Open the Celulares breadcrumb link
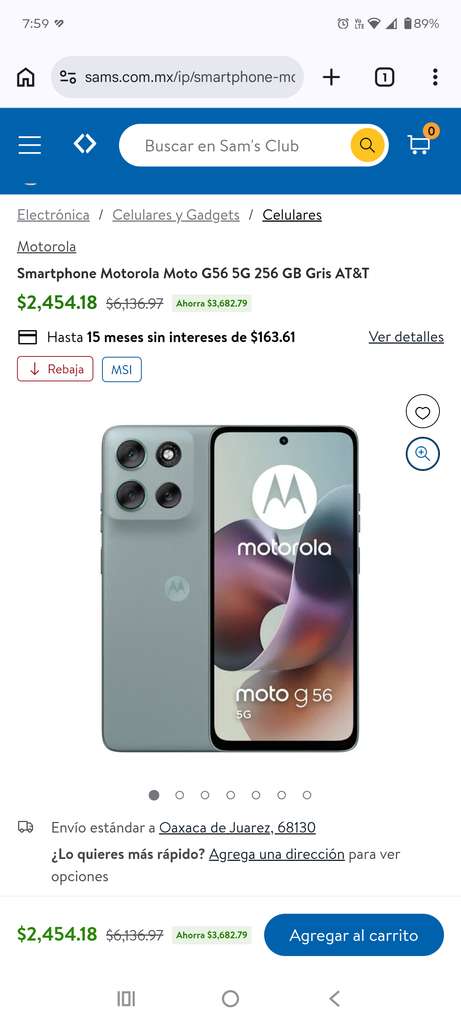Viewport: 461px width, 1024px height. pos(292,215)
